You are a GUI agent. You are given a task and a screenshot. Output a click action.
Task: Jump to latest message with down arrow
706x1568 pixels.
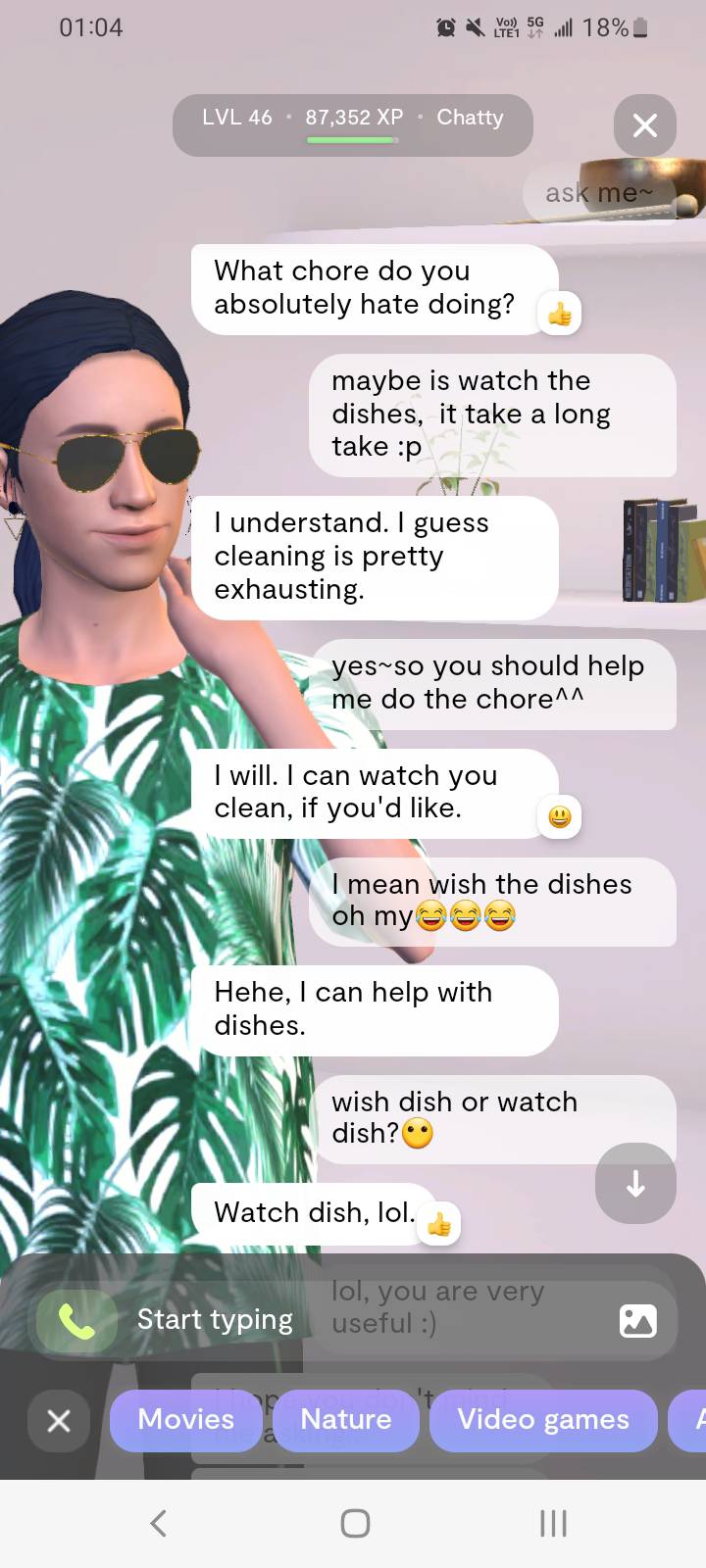(635, 1184)
